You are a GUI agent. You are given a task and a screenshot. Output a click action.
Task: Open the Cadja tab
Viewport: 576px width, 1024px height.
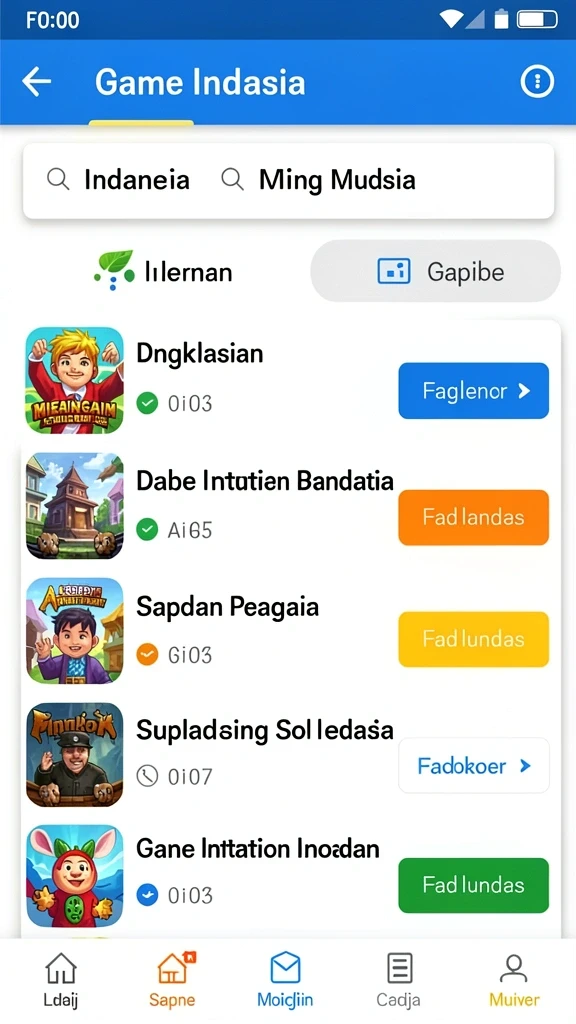click(x=398, y=980)
